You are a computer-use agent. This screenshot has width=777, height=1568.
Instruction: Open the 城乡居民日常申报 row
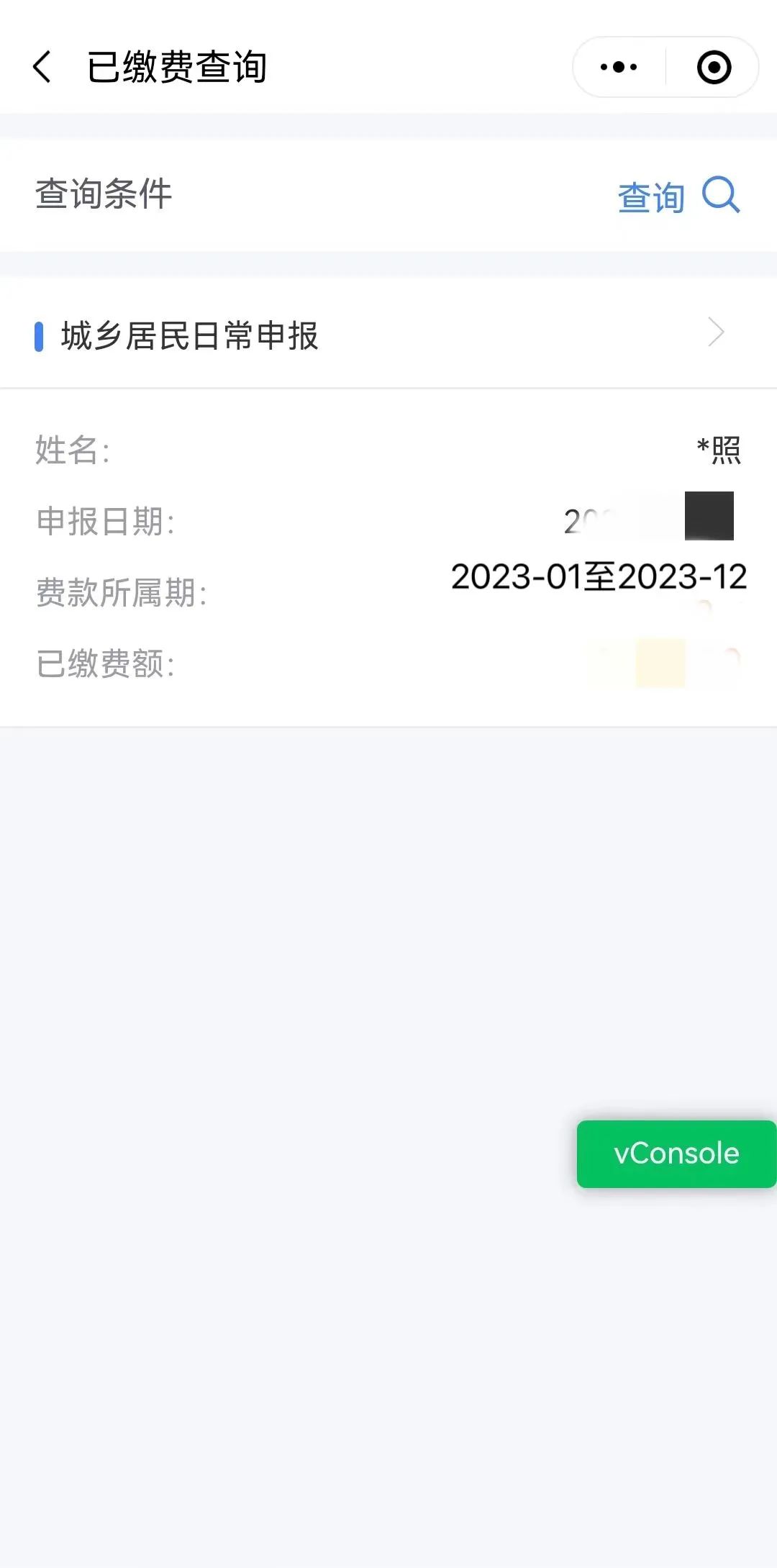click(388, 333)
